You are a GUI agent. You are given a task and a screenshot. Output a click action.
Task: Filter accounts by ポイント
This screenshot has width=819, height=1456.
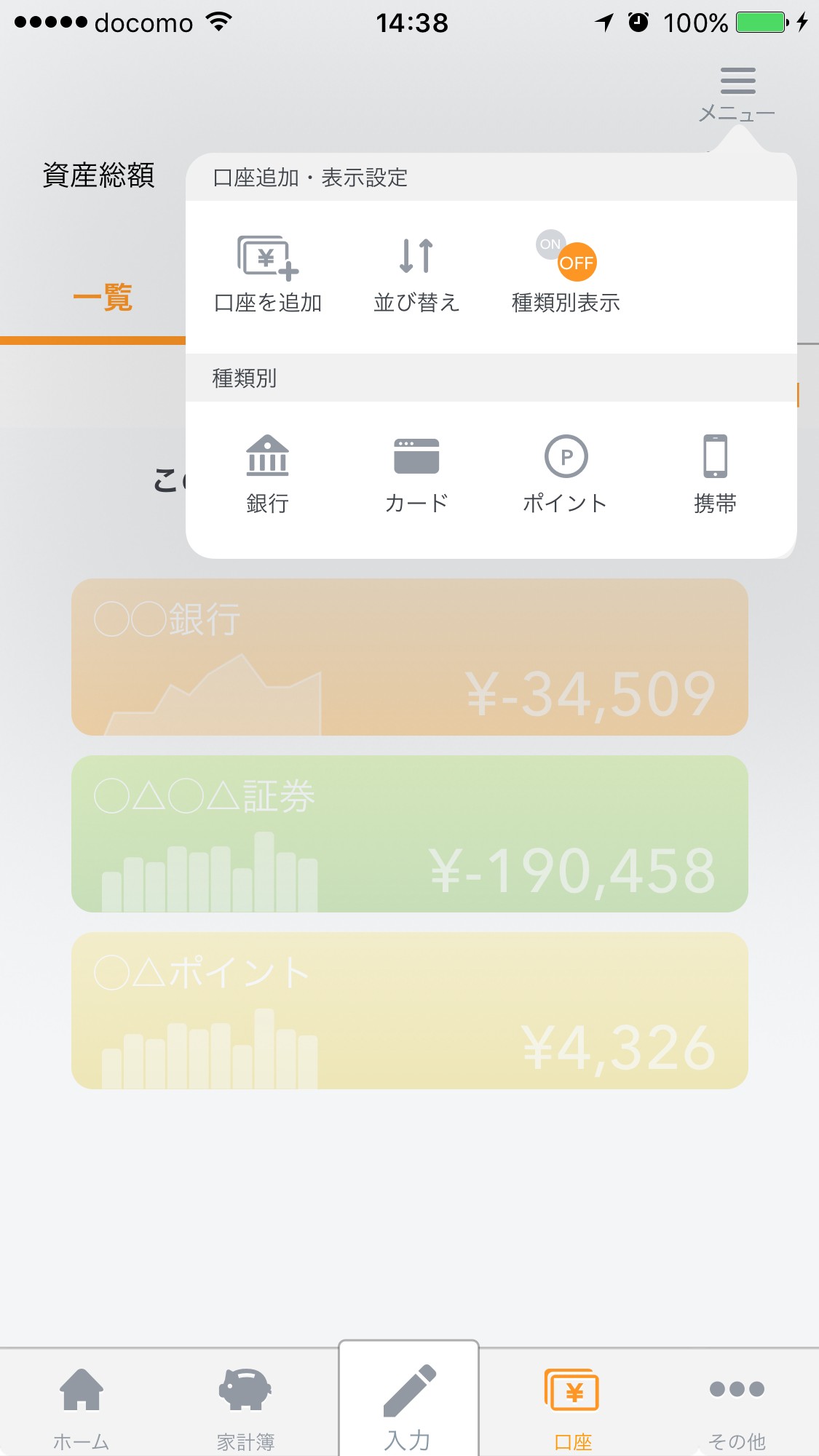566,473
